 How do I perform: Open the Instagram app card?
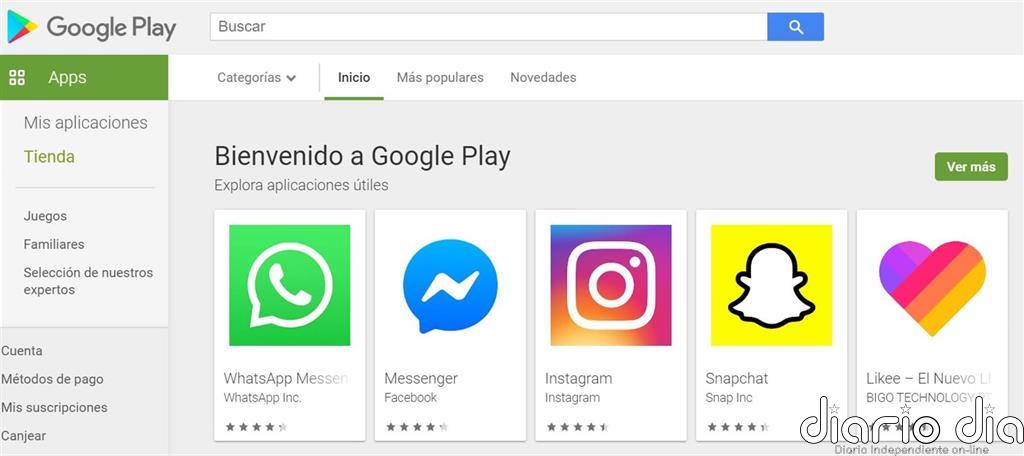(611, 320)
